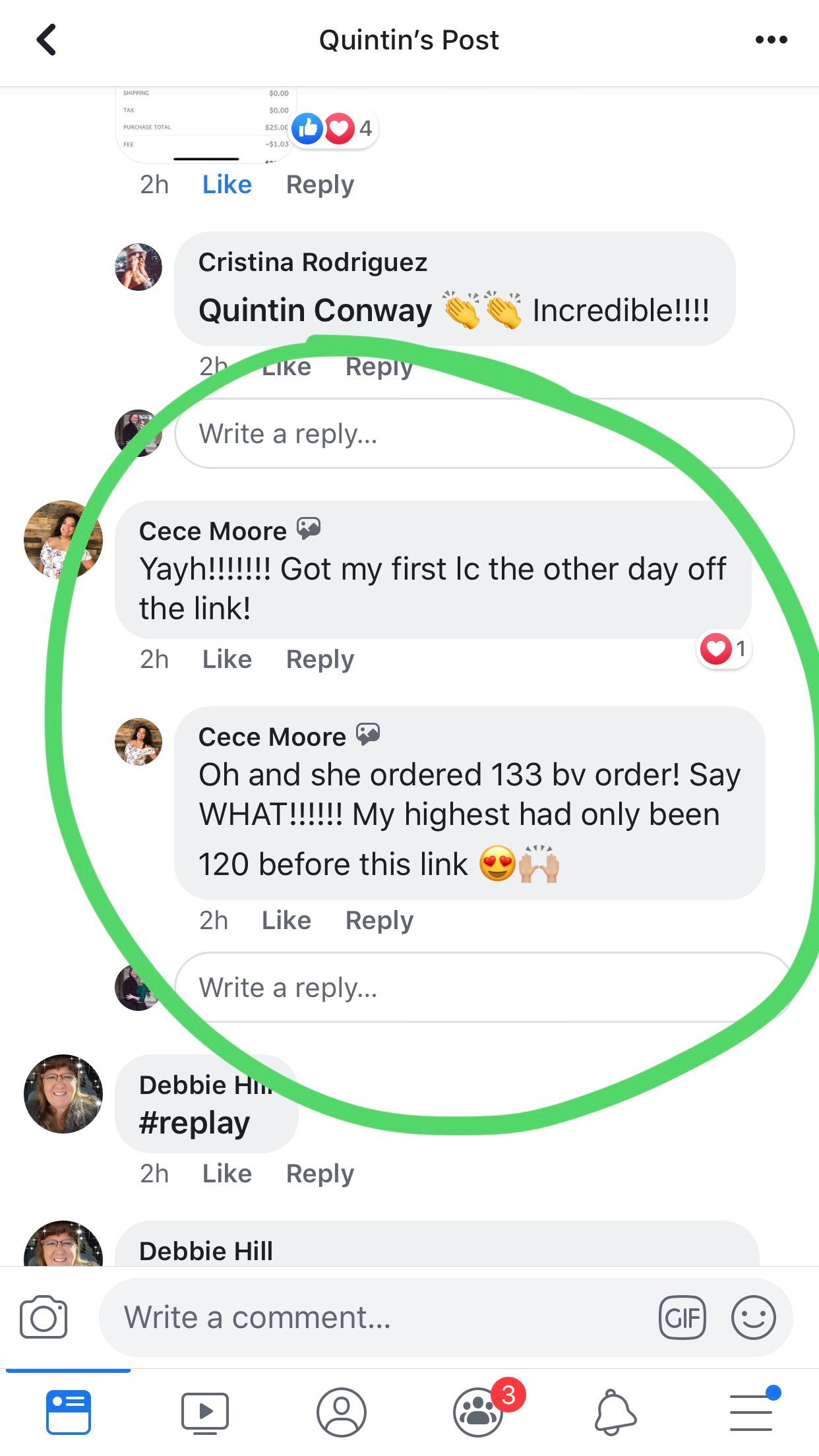Image resolution: width=819 pixels, height=1456 pixels.
Task: Open the Groups tab with 3 notifications
Action: click(479, 1411)
